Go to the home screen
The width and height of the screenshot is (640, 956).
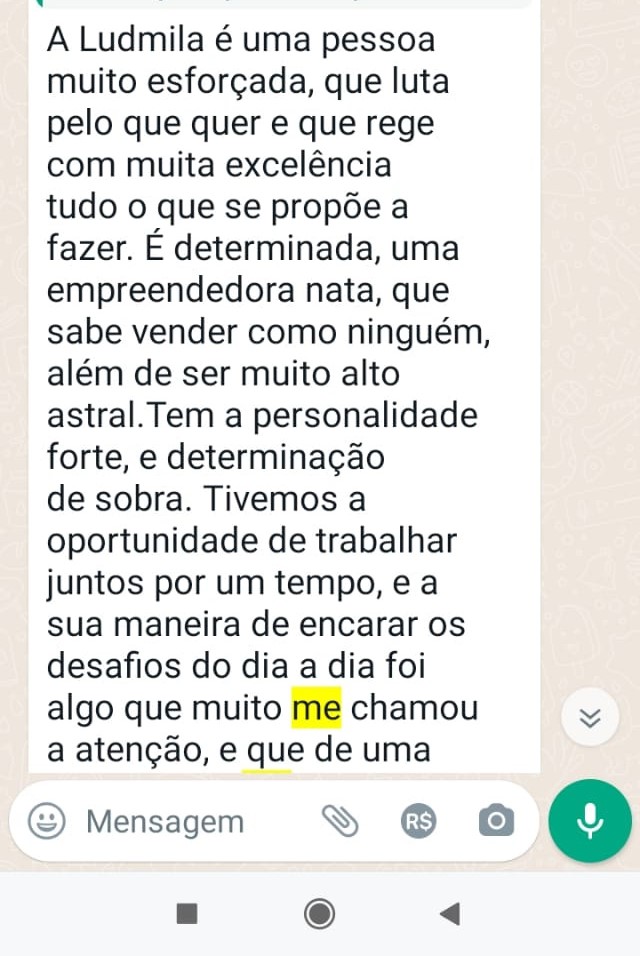pyautogui.click(x=320, y=913)
